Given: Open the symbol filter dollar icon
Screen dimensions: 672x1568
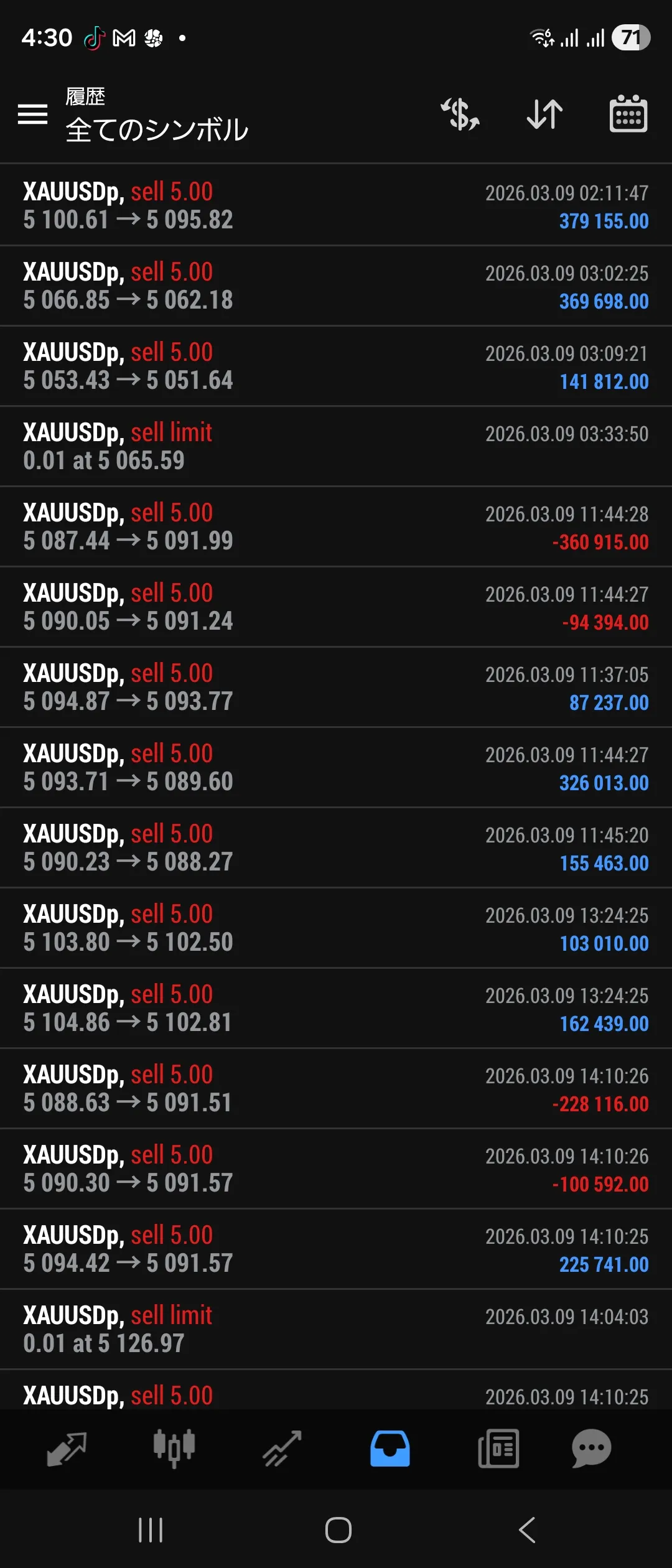Looking at the screenshot, I should click(460, 114).
